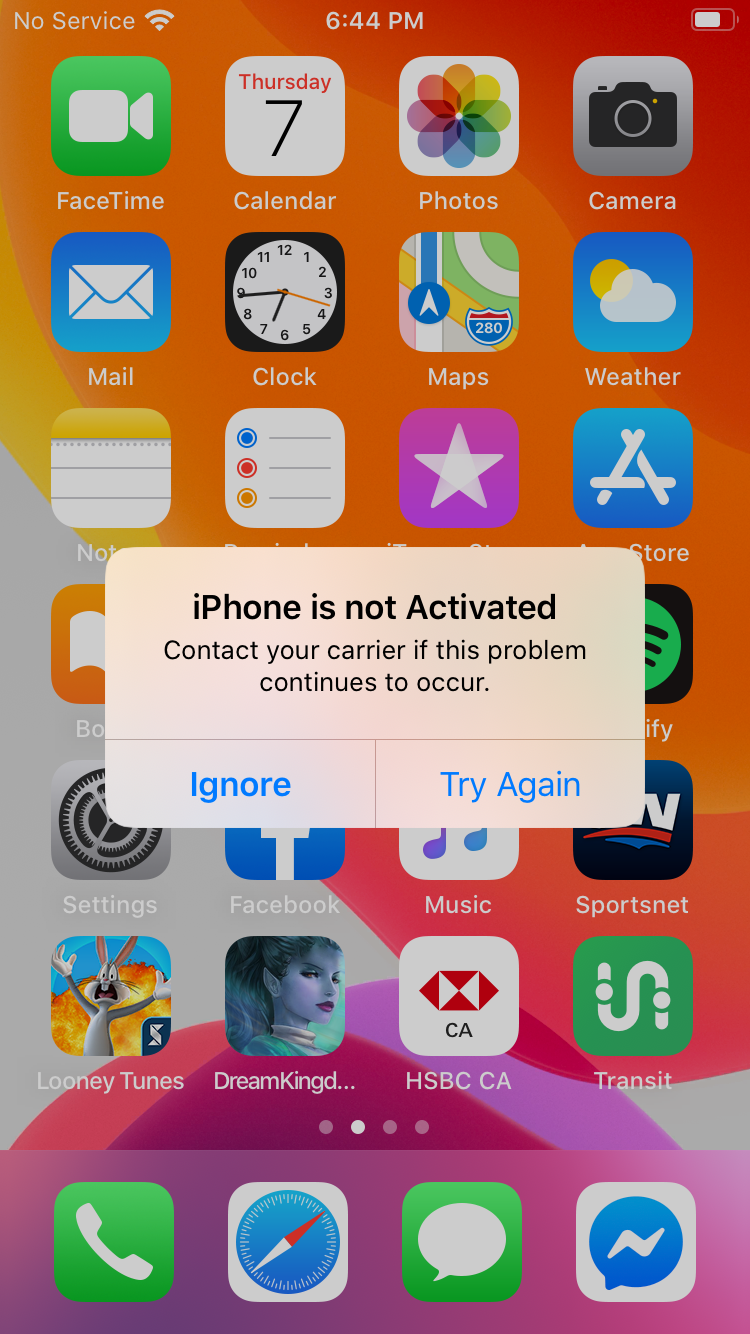Open the Photos app

(x=459, y=116)
